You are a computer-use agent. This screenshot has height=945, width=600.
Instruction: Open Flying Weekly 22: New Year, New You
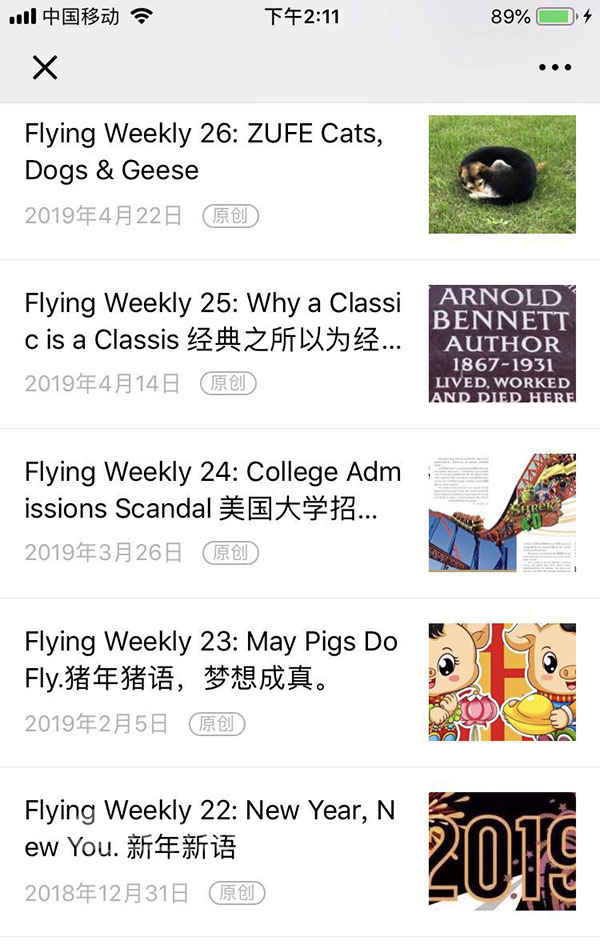coord(210,829)
